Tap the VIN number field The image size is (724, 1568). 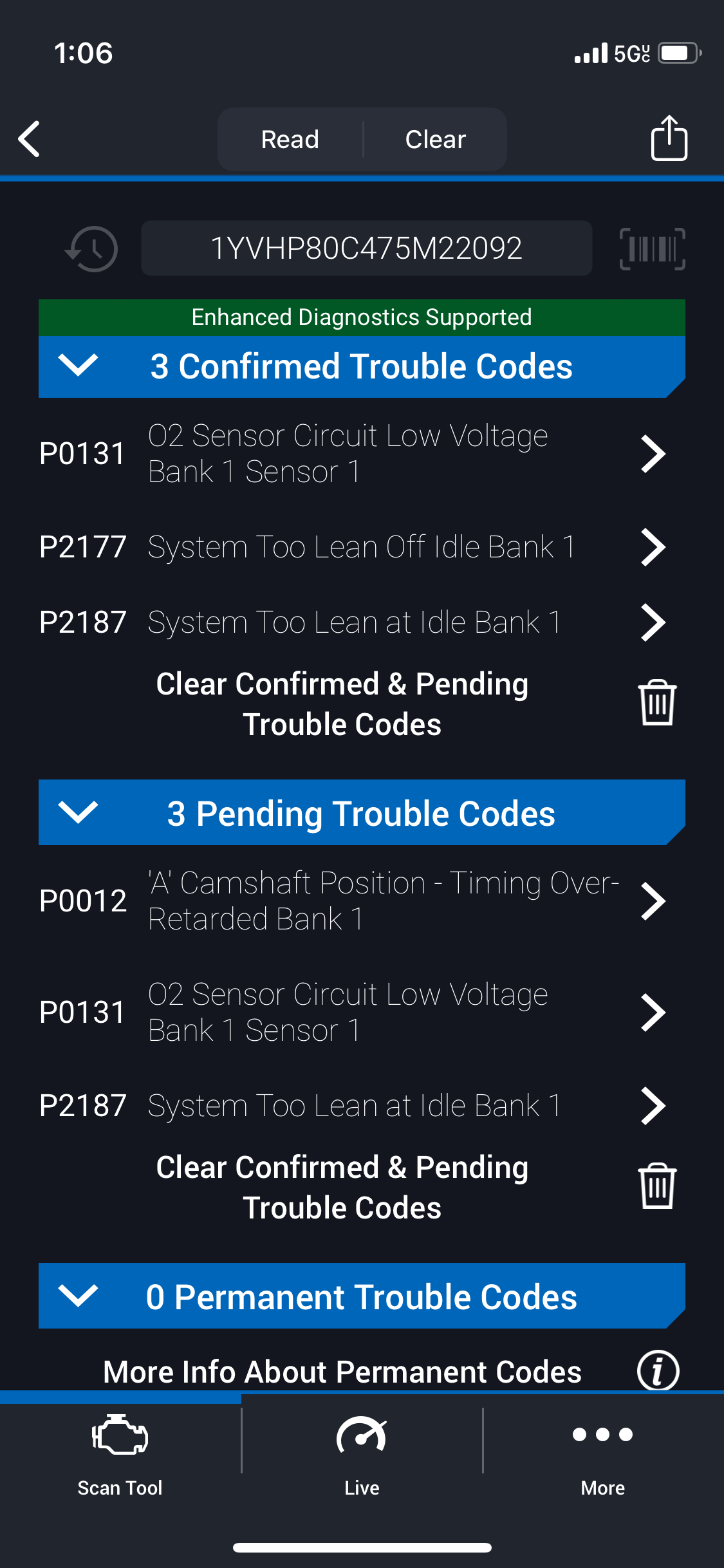366,248
